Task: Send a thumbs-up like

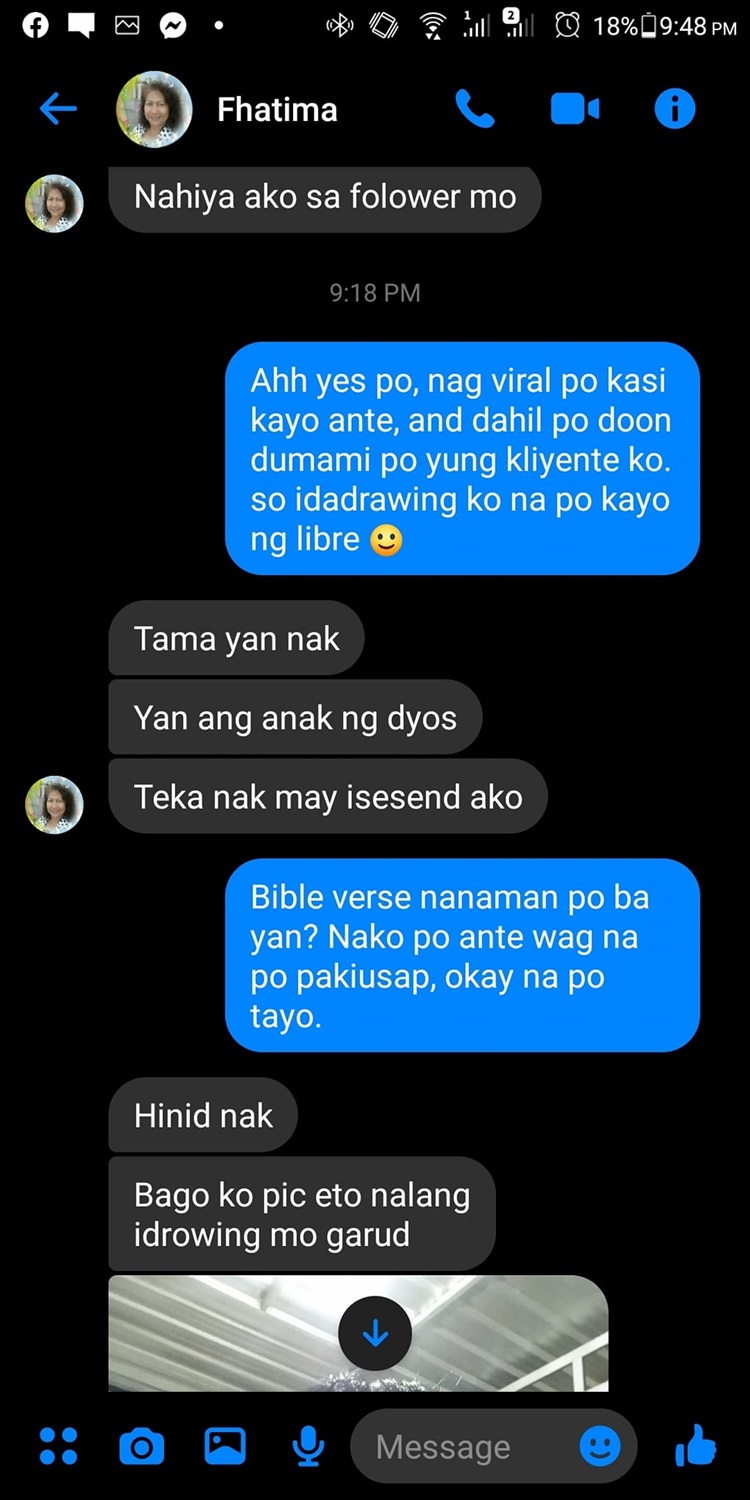Action: (x=695, y=1446)
